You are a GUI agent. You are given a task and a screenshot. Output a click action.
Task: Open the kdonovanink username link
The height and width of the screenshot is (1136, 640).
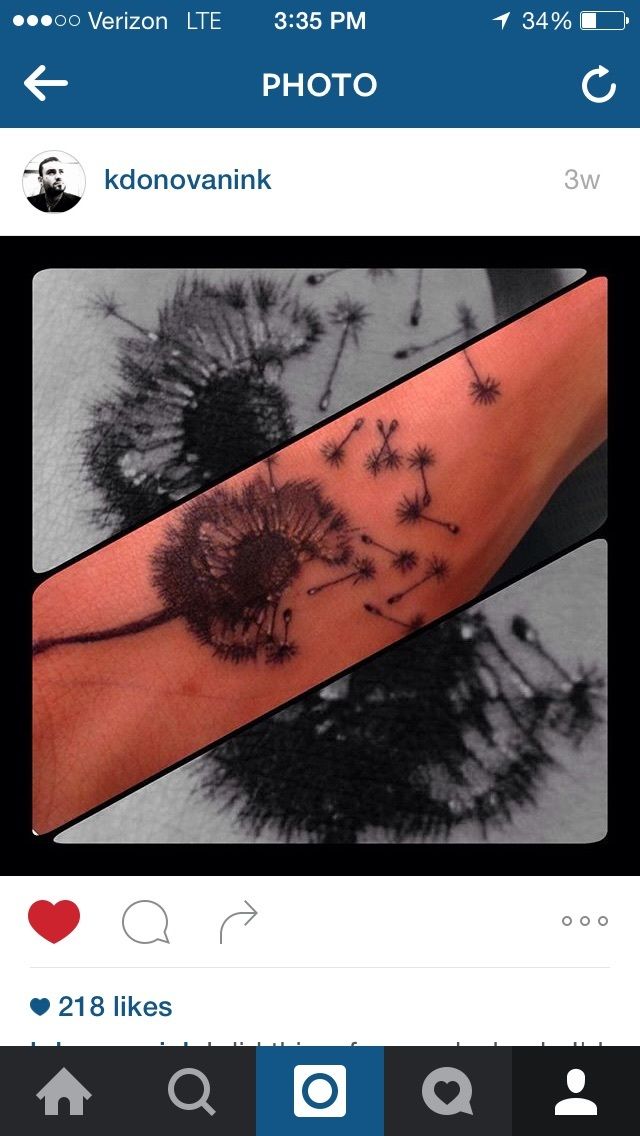coord(188,181)
